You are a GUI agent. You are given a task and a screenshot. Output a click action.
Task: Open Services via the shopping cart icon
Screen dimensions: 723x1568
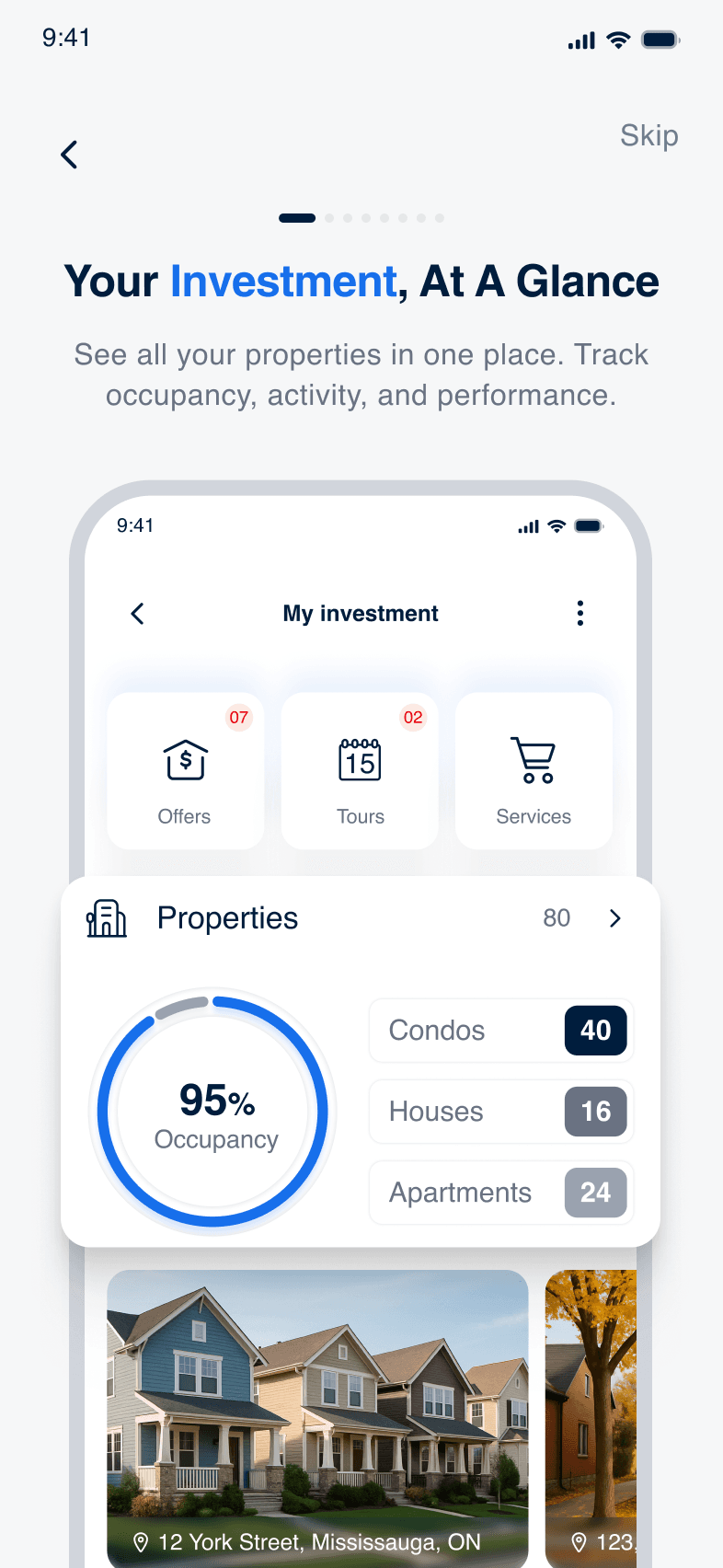click(534, 761)
